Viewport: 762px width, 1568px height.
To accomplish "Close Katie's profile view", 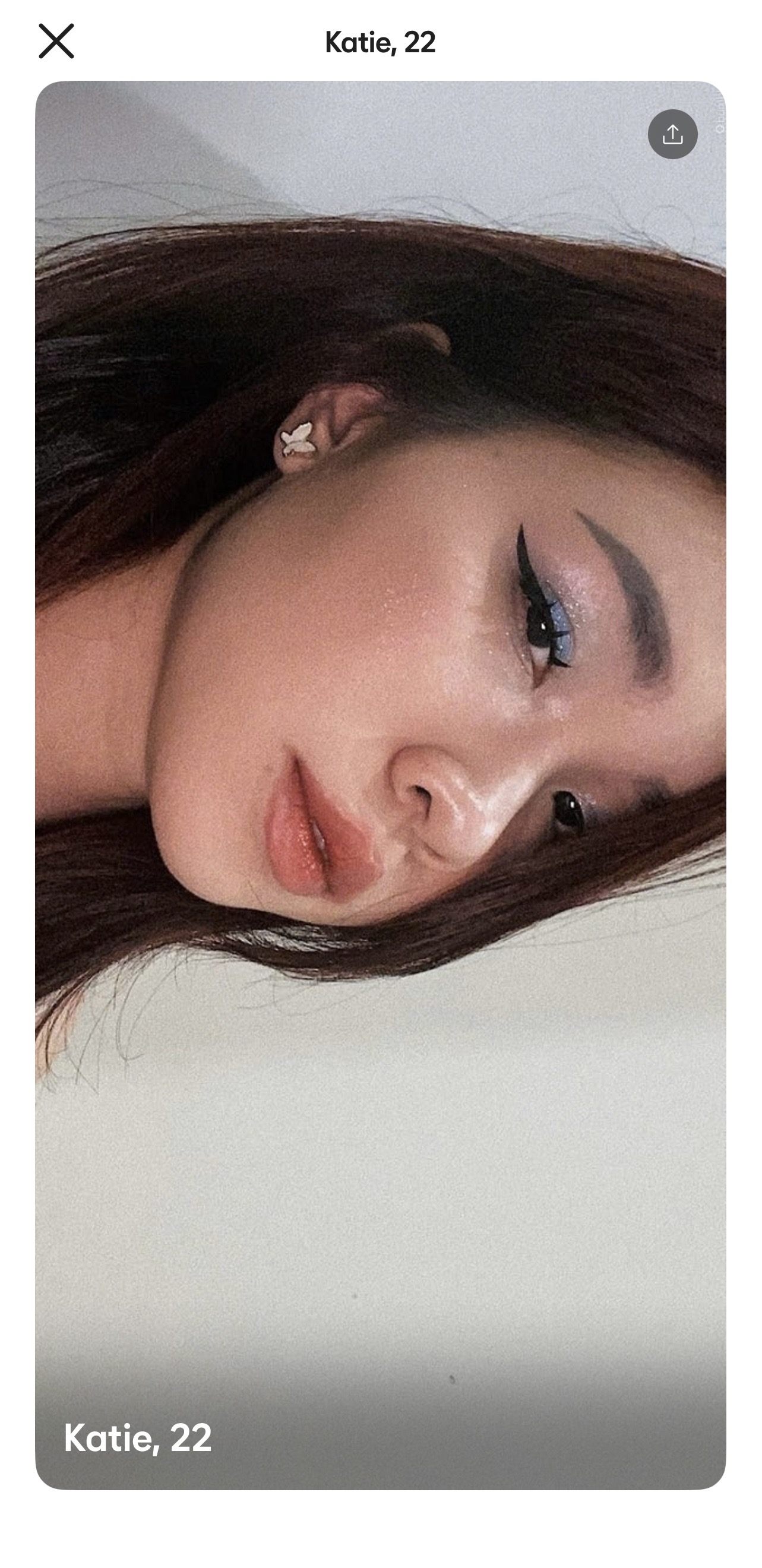I will 56,42.
